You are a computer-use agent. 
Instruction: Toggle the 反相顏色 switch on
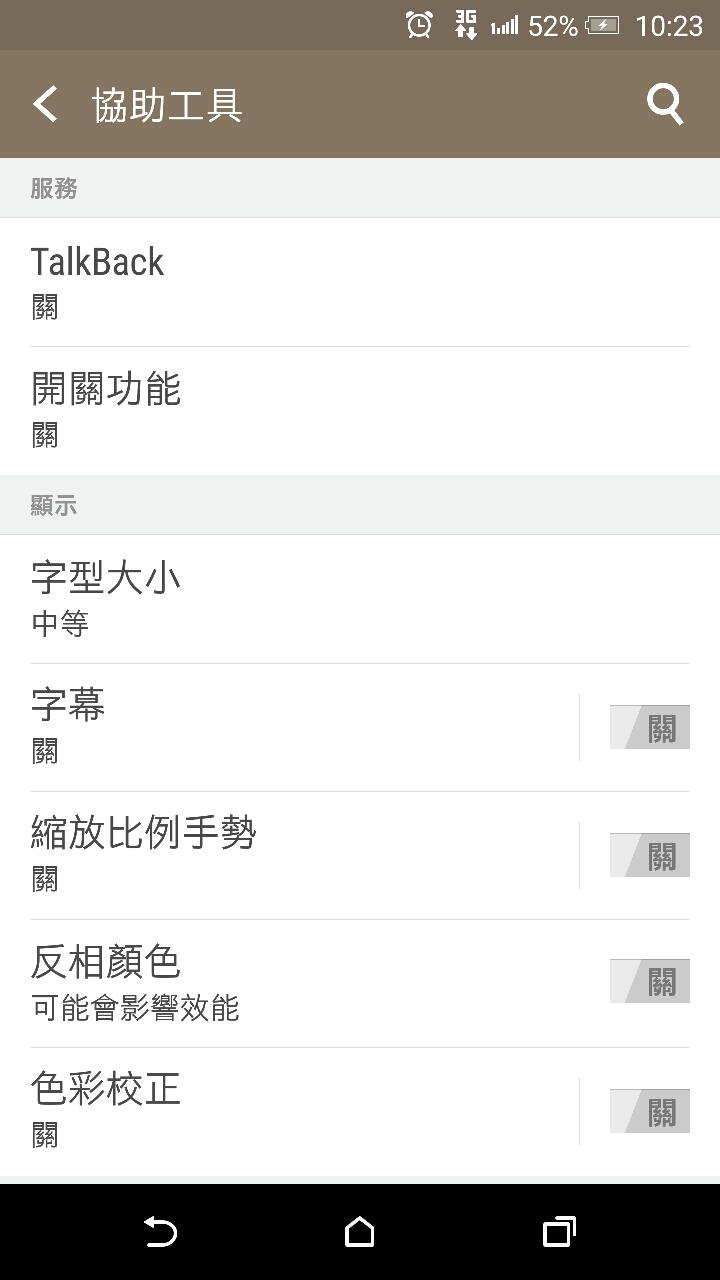tap(650, 981)
